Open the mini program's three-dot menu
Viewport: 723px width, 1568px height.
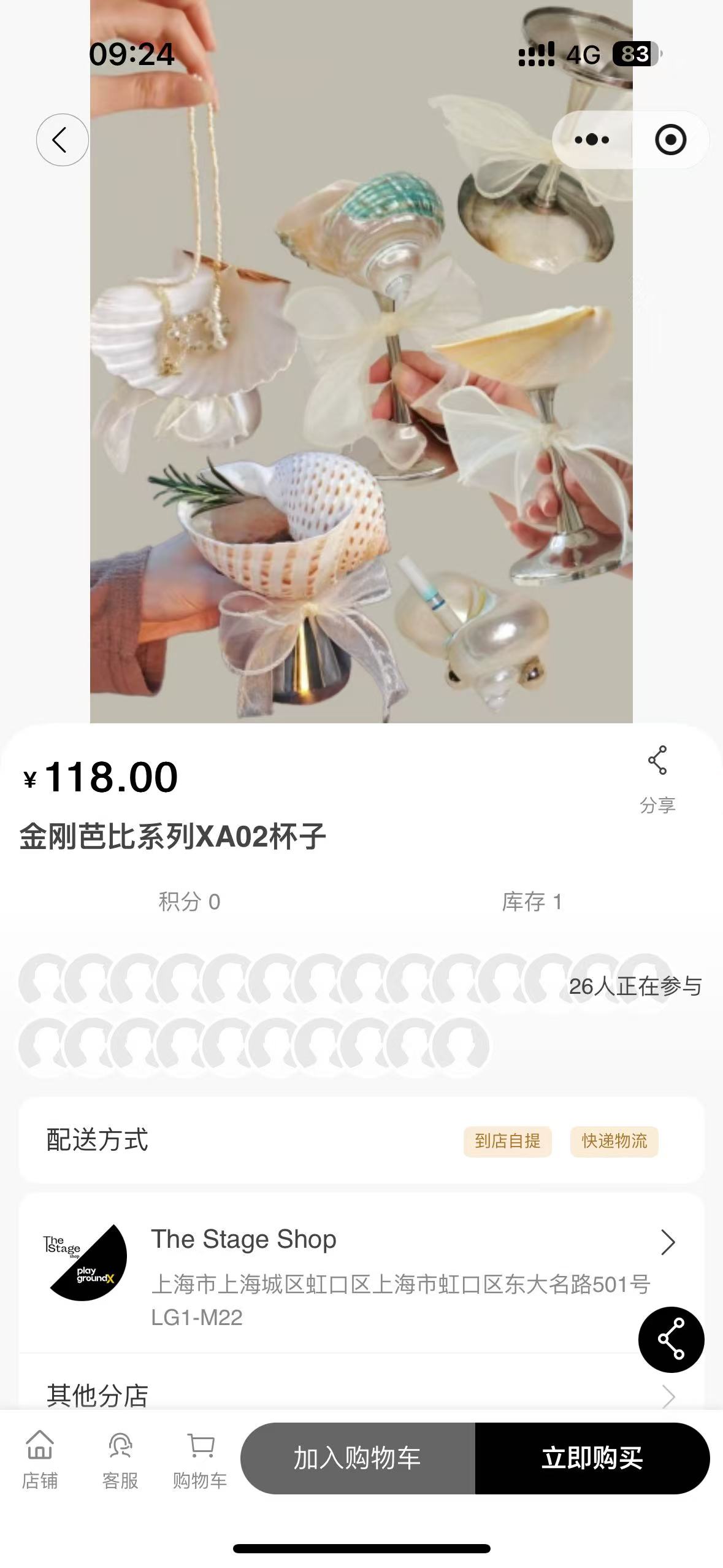[x=592, y=140]
